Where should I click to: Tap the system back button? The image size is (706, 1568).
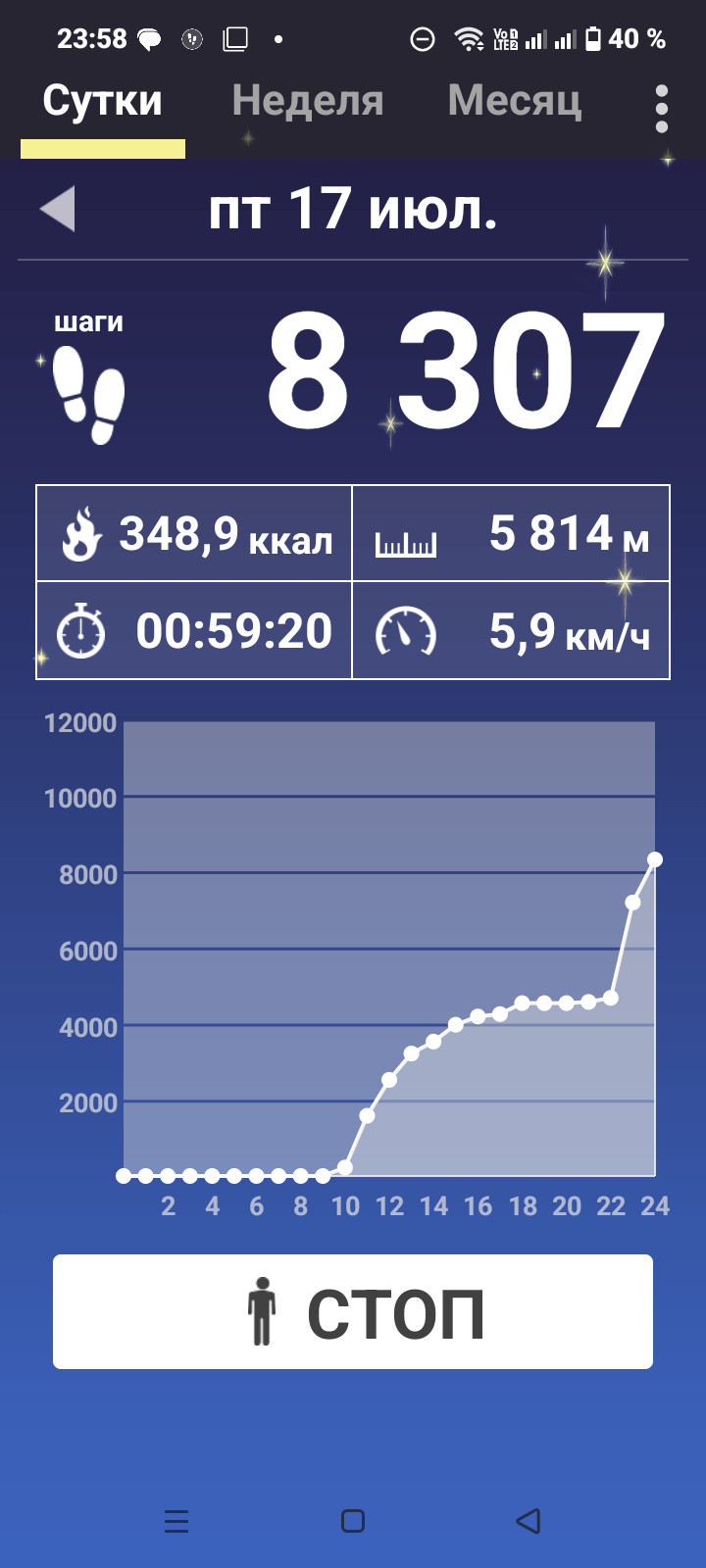(x=529, y=1521)
